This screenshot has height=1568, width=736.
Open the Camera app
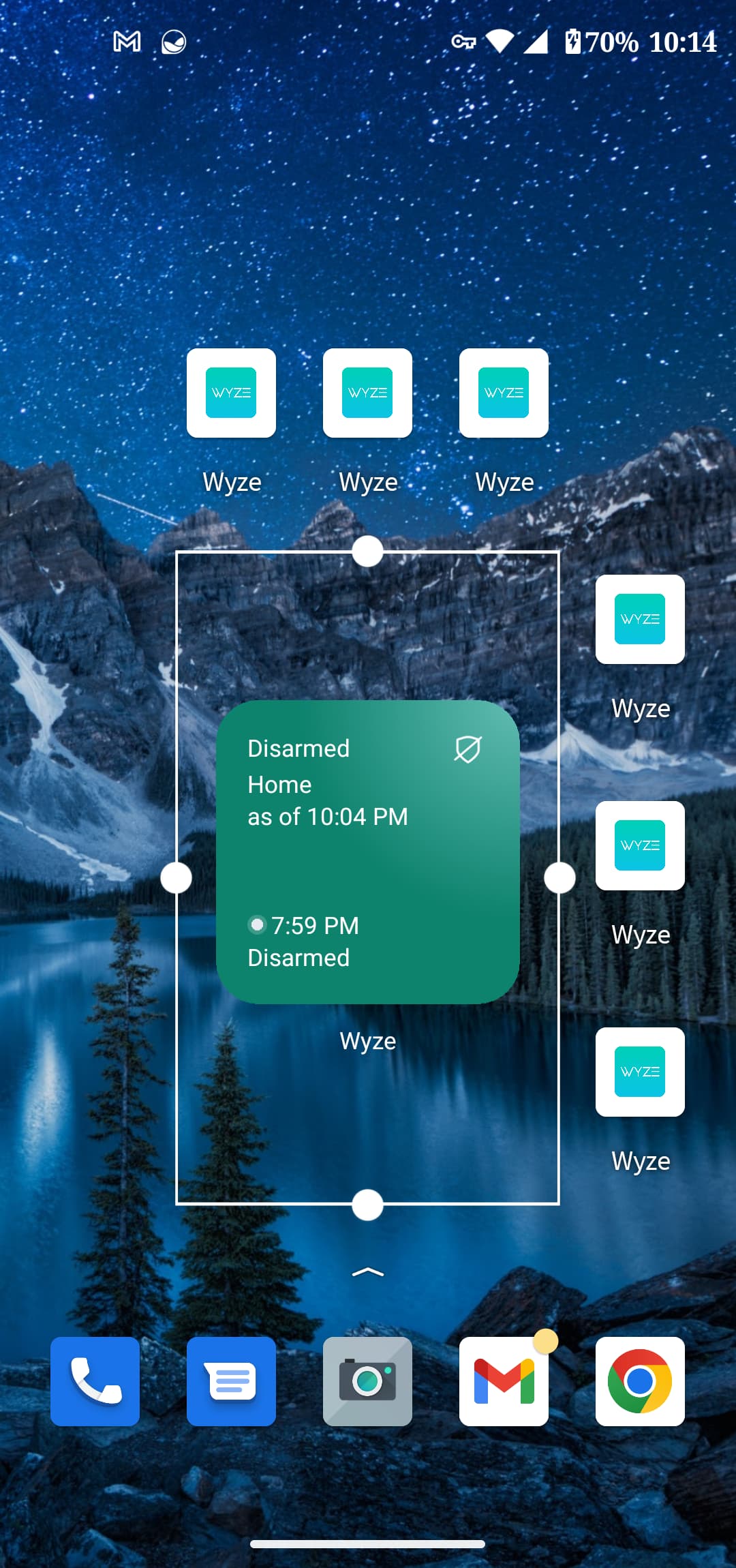pyautogui.click(x=368, y=1381)
